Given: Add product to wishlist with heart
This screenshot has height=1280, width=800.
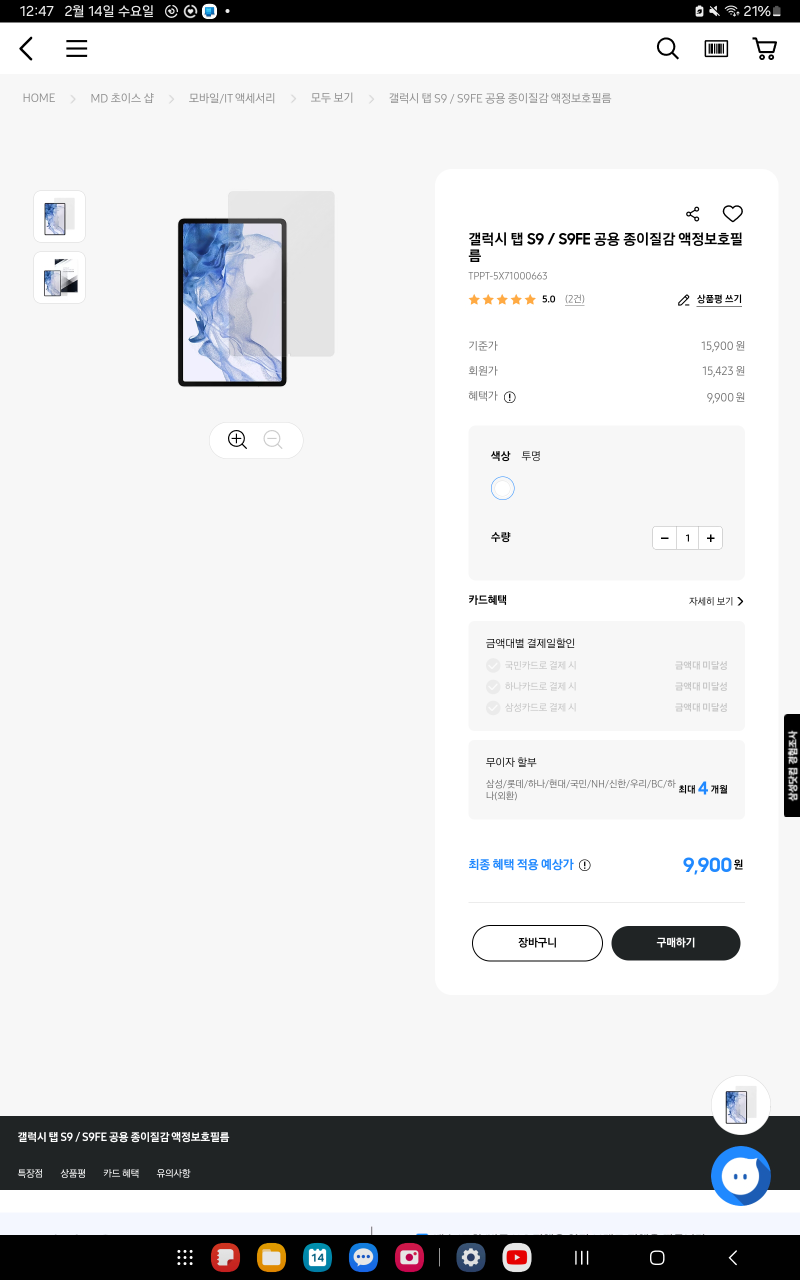Looking at the screenshot, I should pyautogui.click(x=733, y=213).
